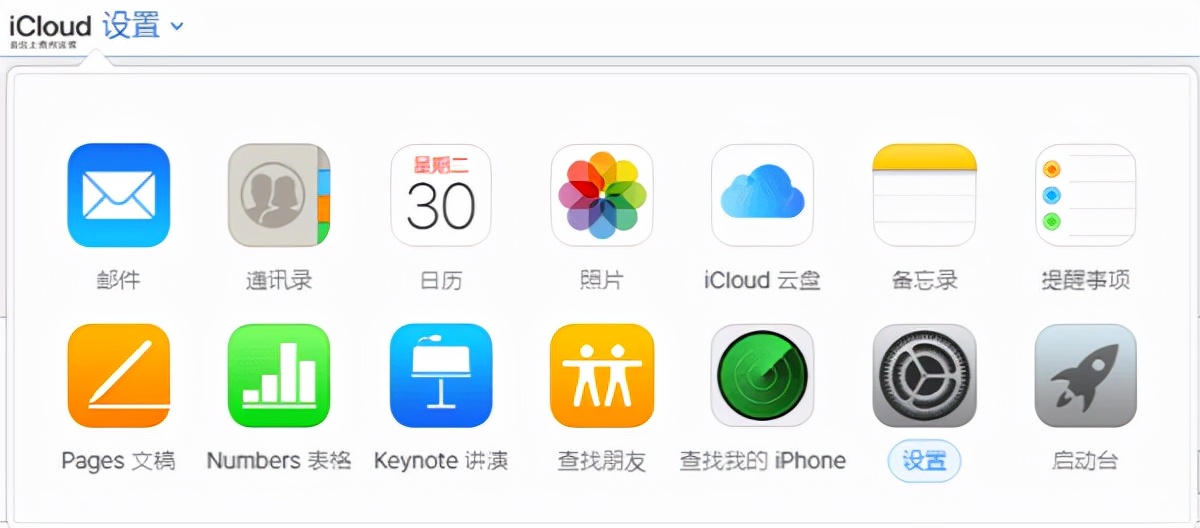Open iCloud 云盘 drive
The height and width of the screenshot is (528, 1200).
[763, 195]
